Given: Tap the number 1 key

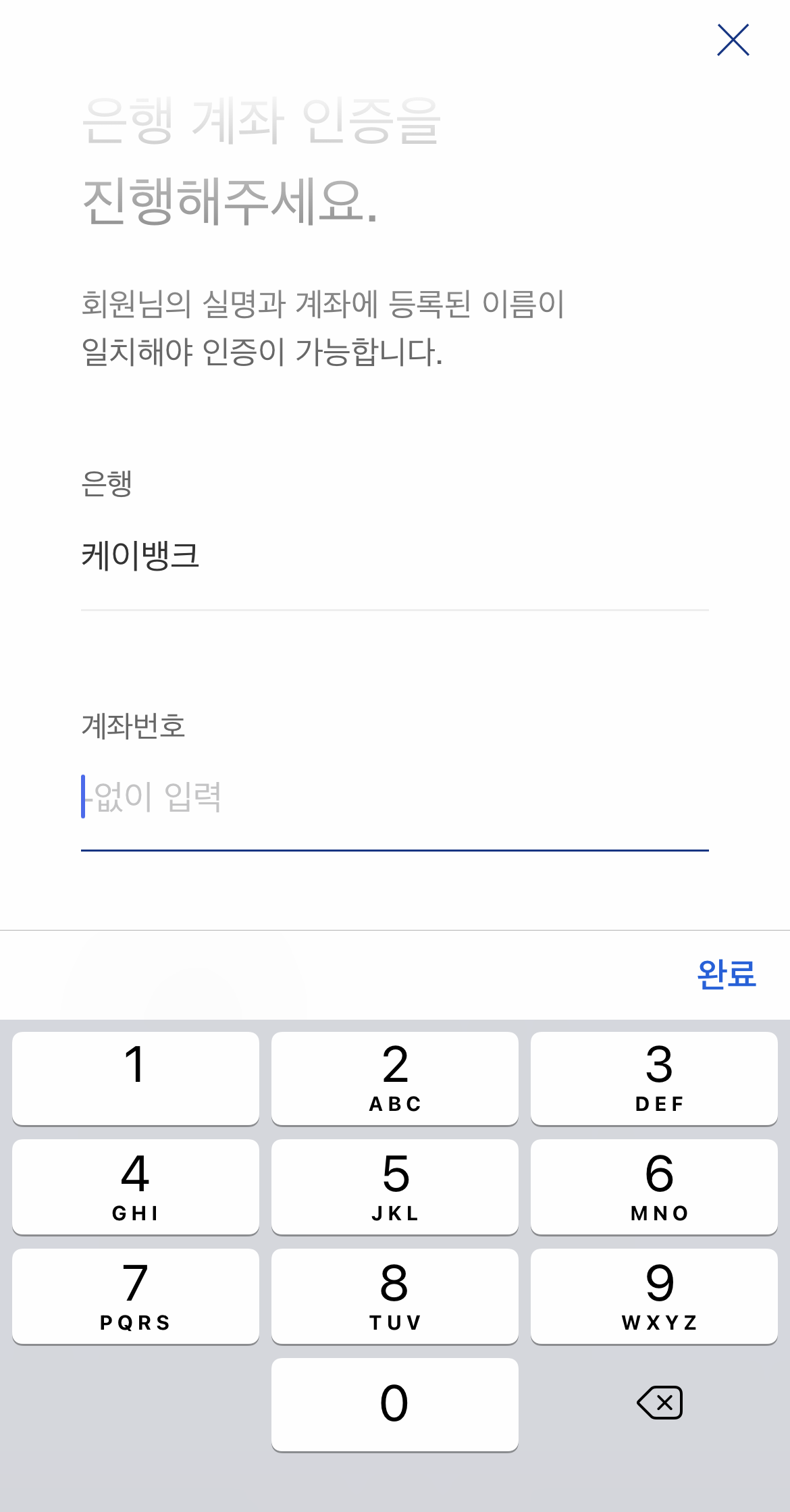Looking at the screenshot, I should point(135,1078).
